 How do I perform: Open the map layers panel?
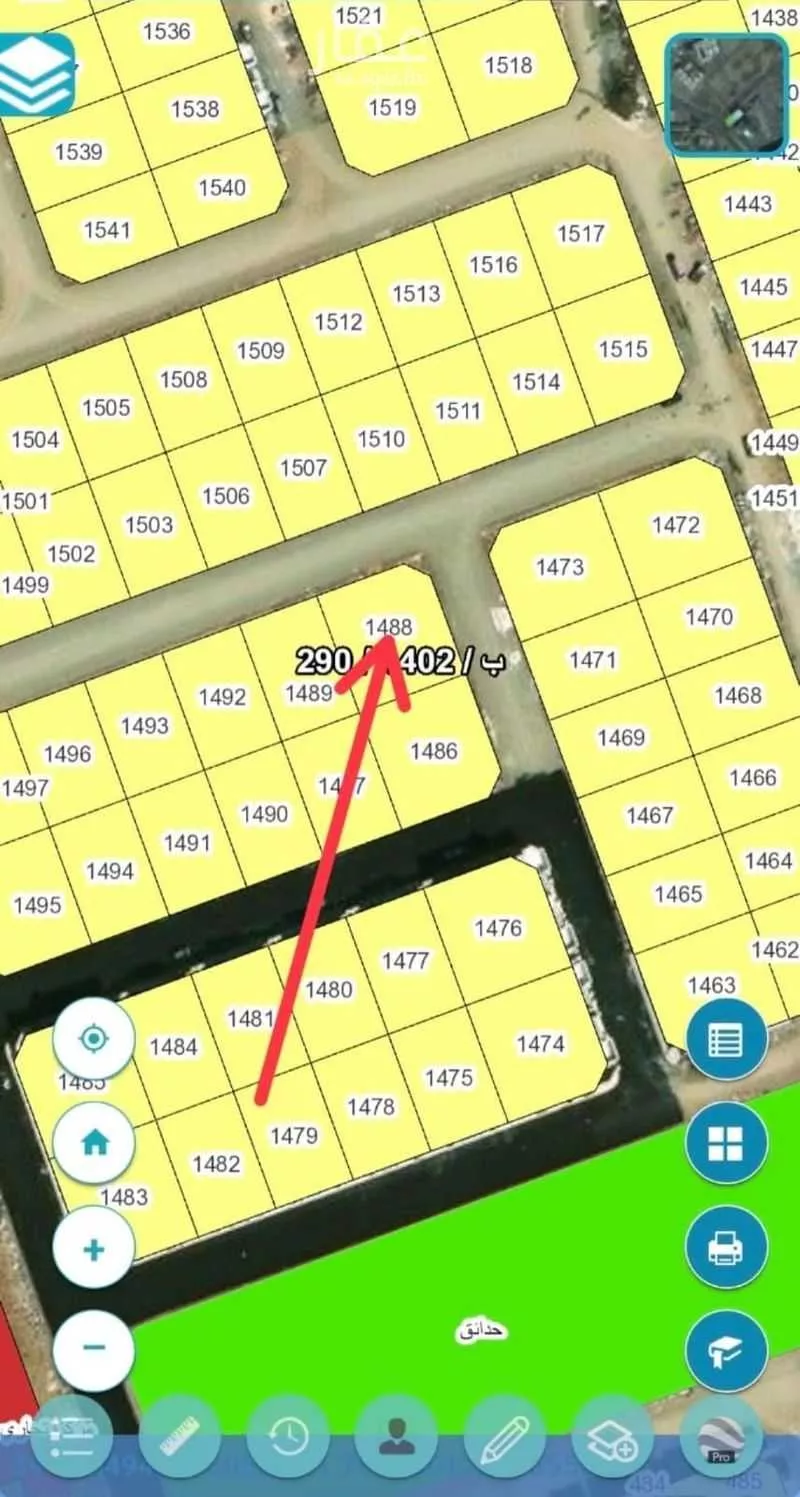point(36,75)
